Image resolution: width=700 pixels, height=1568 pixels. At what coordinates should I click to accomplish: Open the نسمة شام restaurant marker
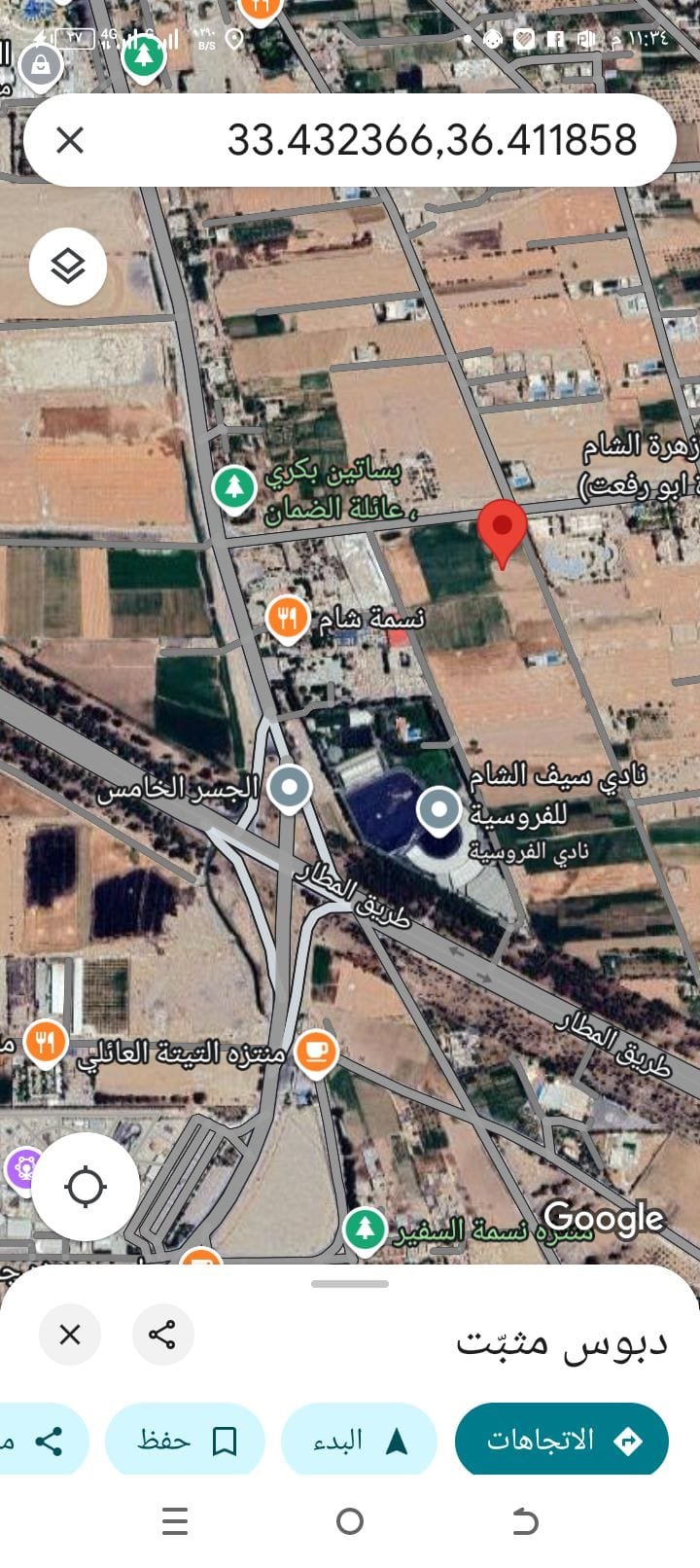[287, 617]
